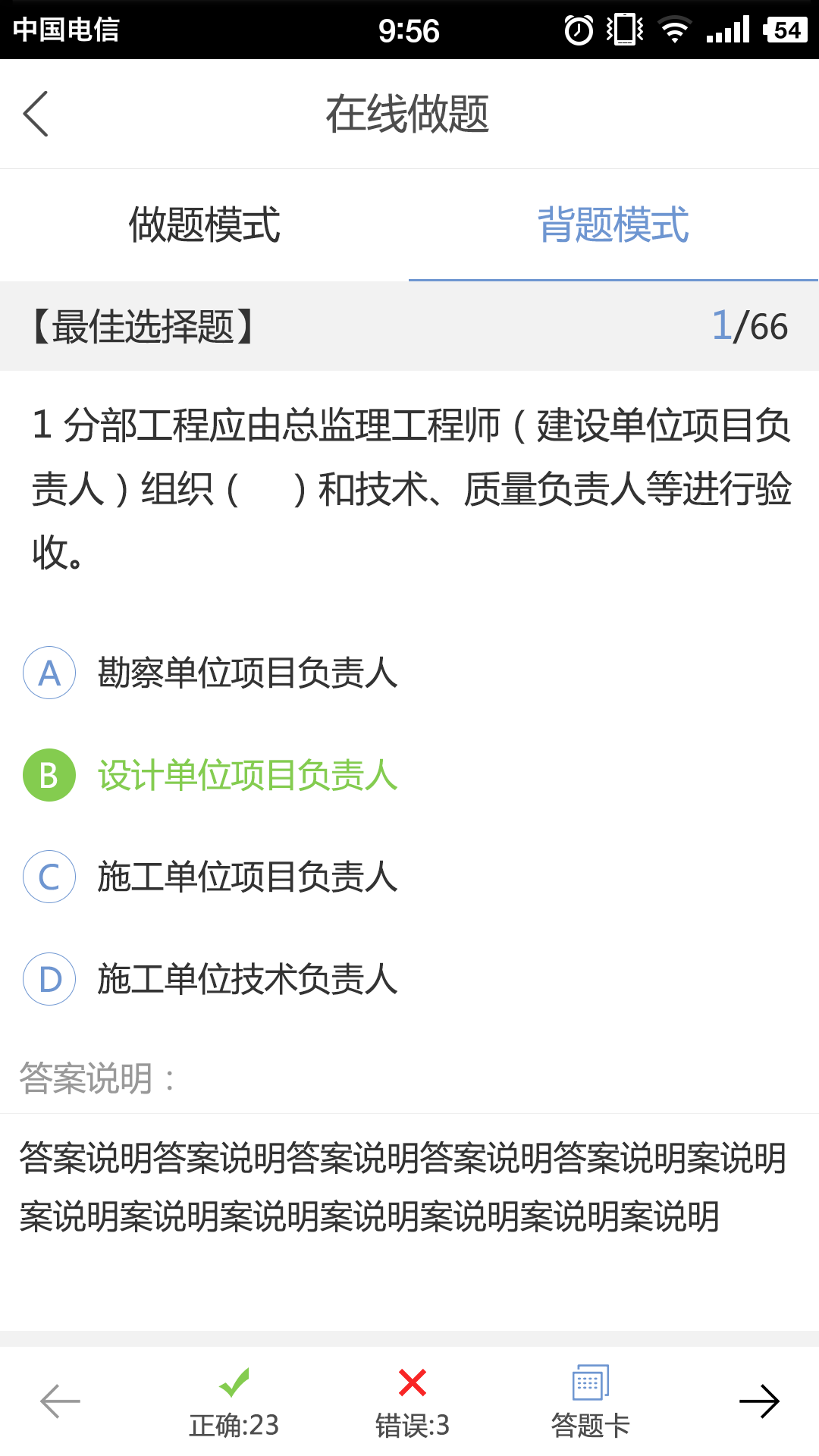Screen dimensions: 819x1456
Task: Tap the back arrow to exit 在线做题
Action: click(x=34, y=114)
